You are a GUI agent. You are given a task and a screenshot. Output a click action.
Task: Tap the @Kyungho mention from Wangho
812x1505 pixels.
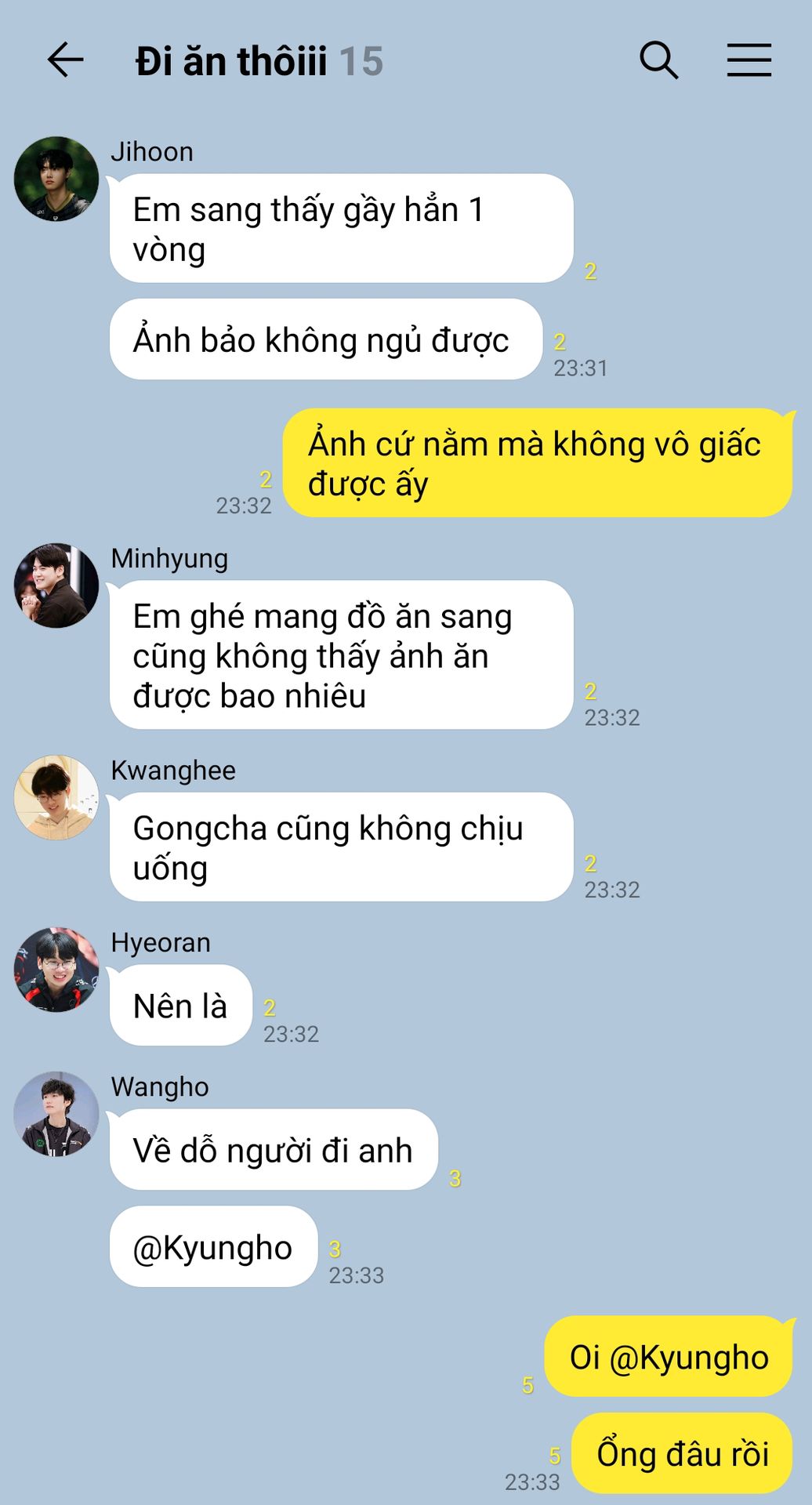[x=212, y=1247]
